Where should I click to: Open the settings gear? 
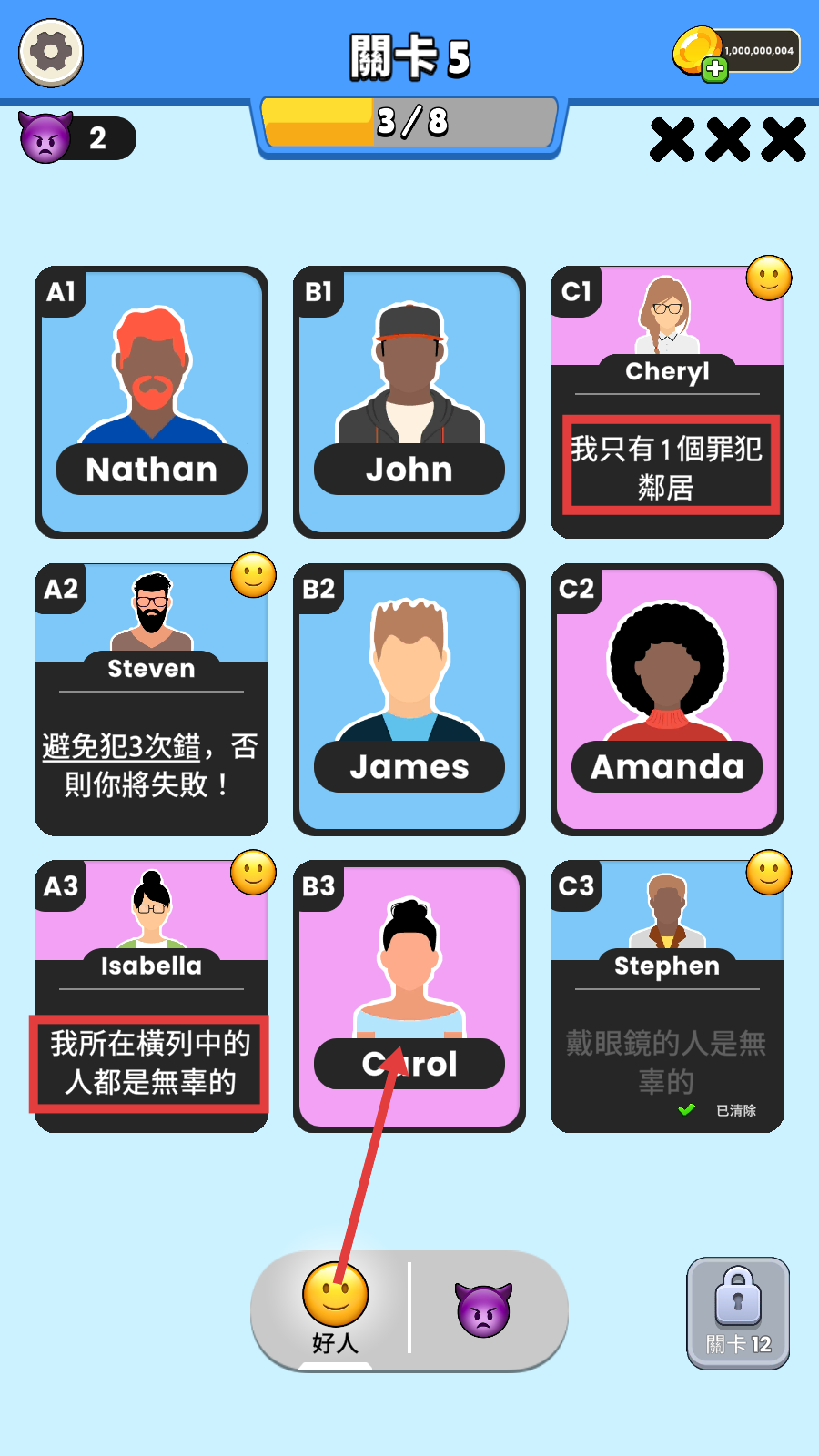click(x=51, y=53)
